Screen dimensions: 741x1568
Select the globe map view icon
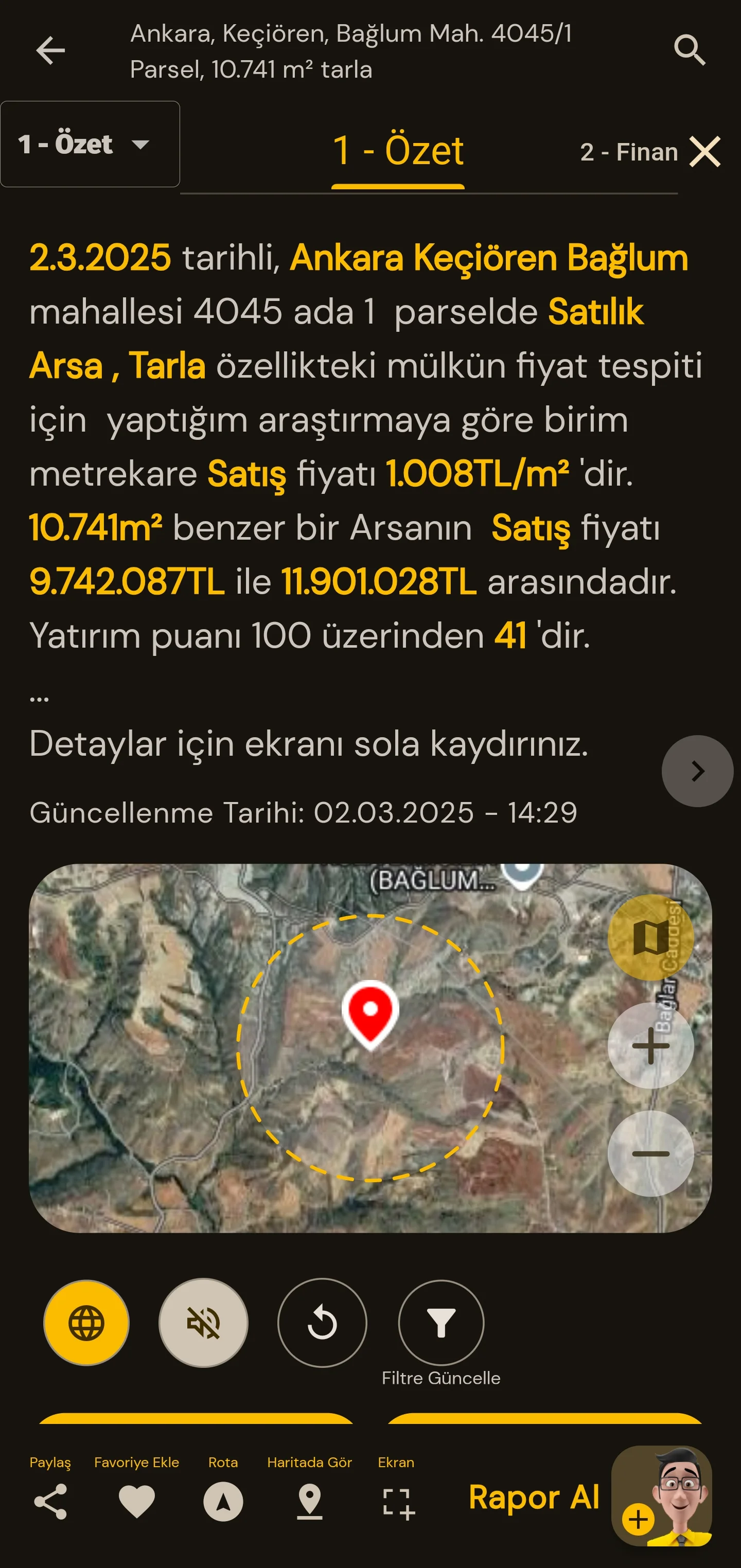(87, 1322)
